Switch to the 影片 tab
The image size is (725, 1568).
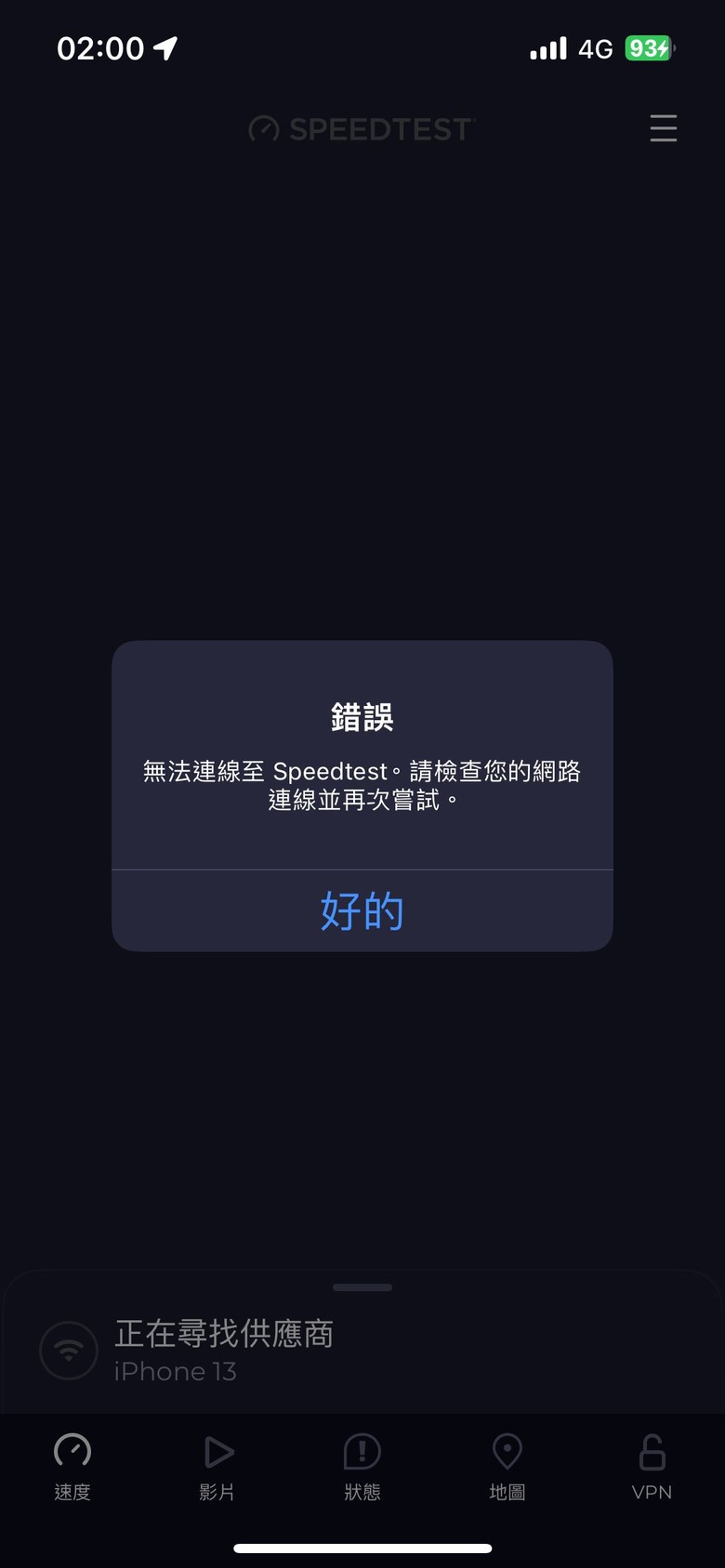pos(217,1467)
